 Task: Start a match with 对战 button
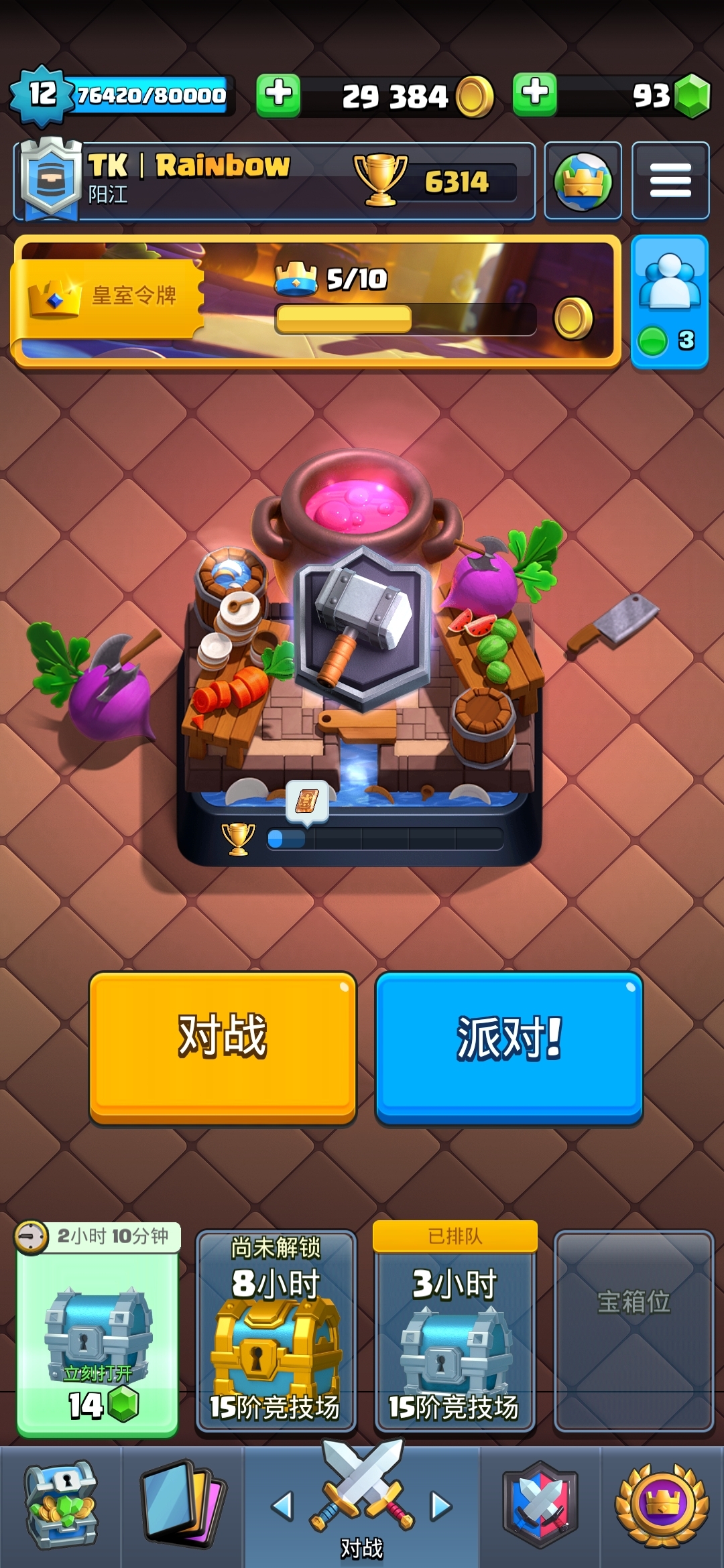223,1047
